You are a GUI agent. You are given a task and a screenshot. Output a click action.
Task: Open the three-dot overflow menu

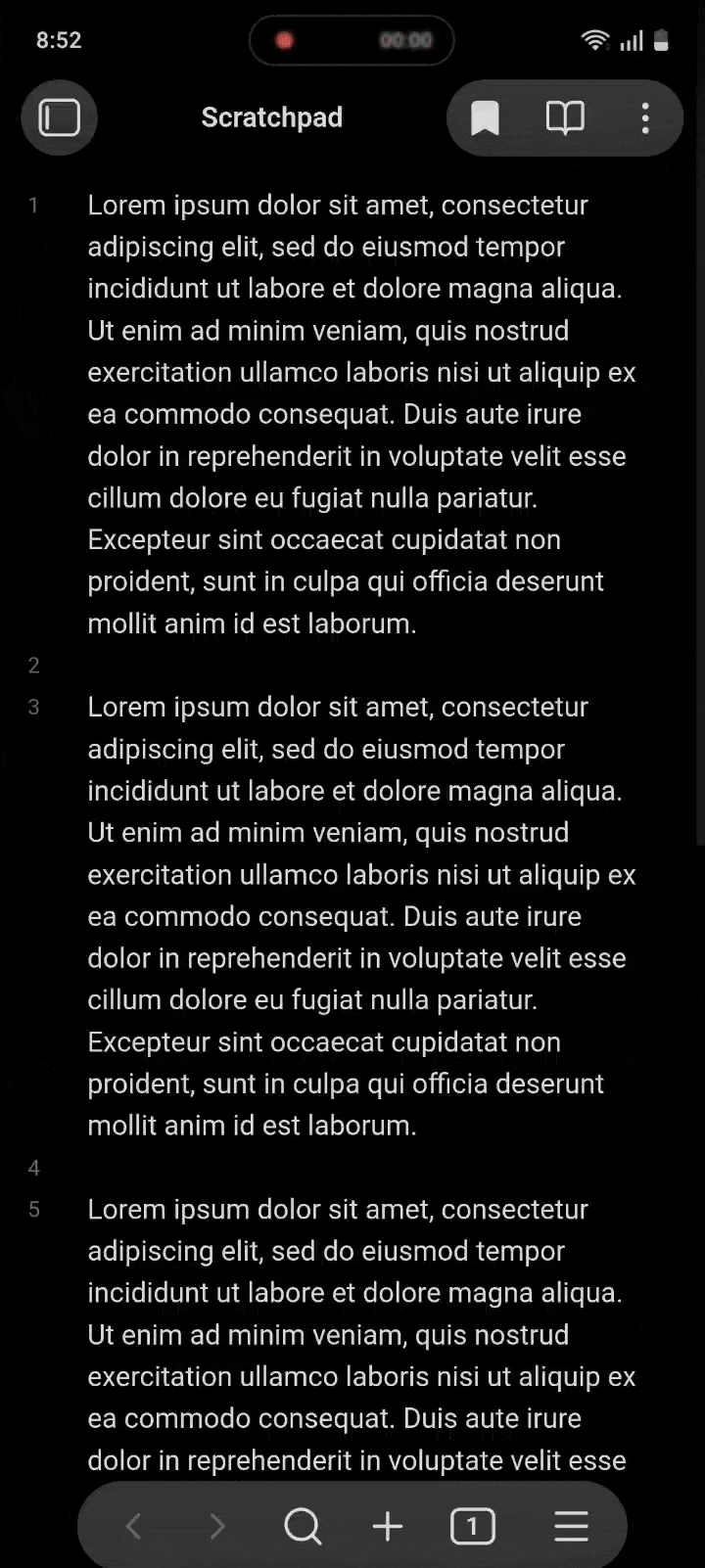coord(645,118)
